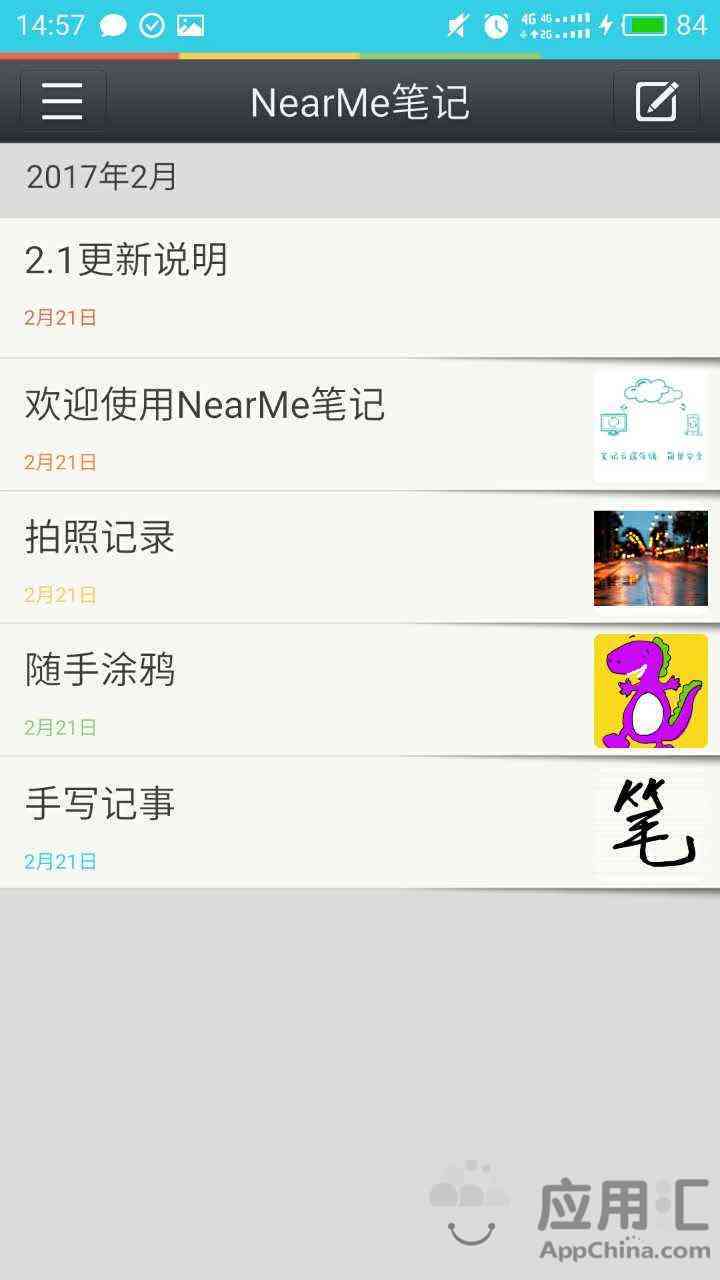Open the 2.1更新说明 note
Image resolution: width=720 pixels, height=1280 pixels.
[300, 286]
